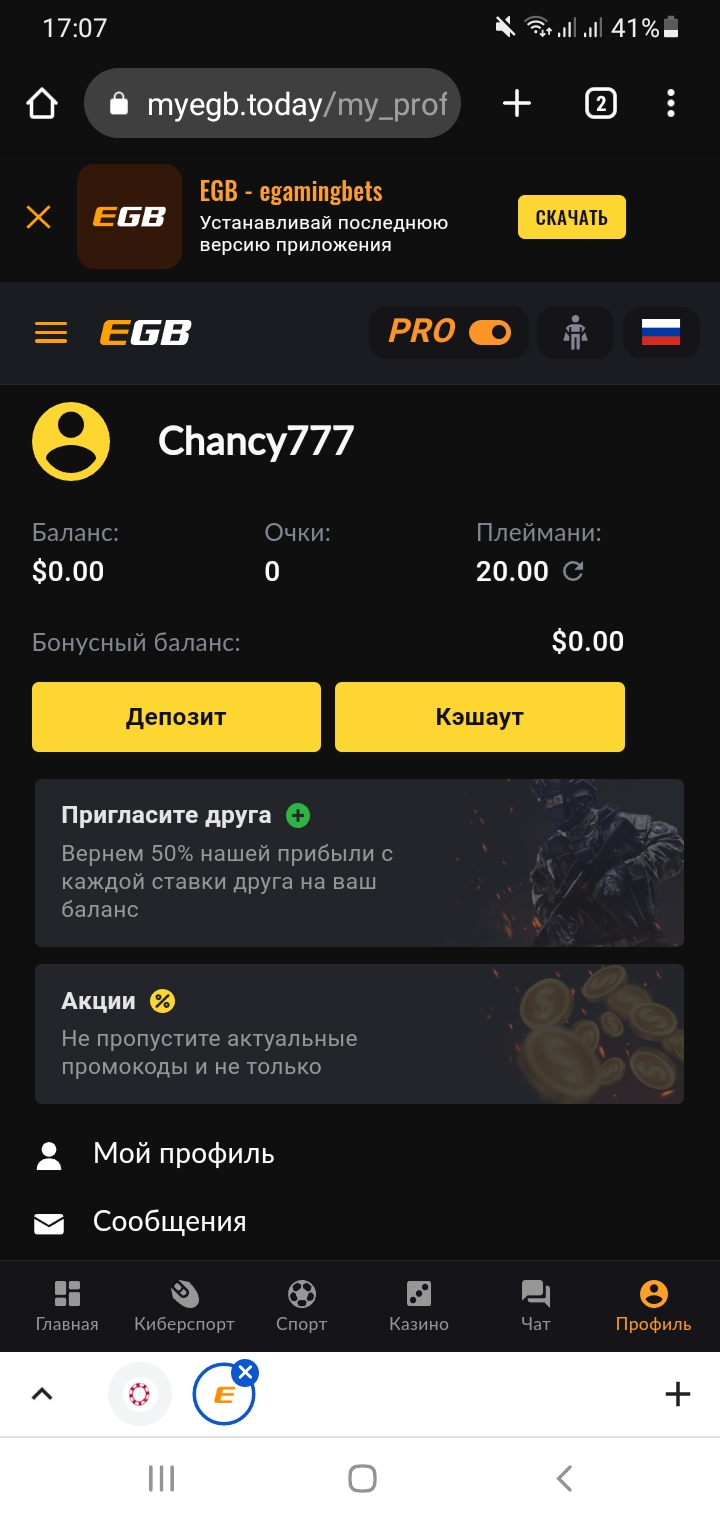This screenshot has width=720, height=1520.
Task: Open the browser overflow menu
Action: click(671, 103)
